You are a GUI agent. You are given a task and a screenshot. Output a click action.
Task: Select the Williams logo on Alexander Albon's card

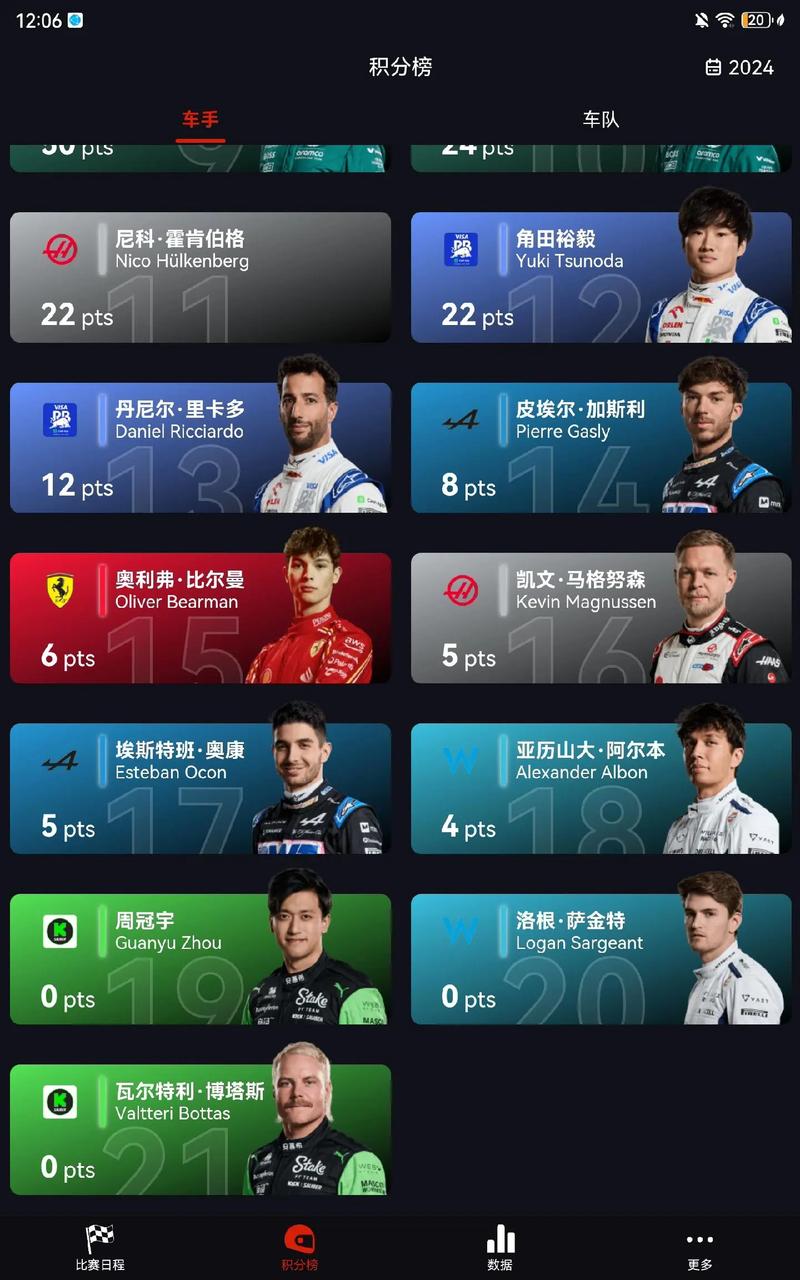[462, 757]
